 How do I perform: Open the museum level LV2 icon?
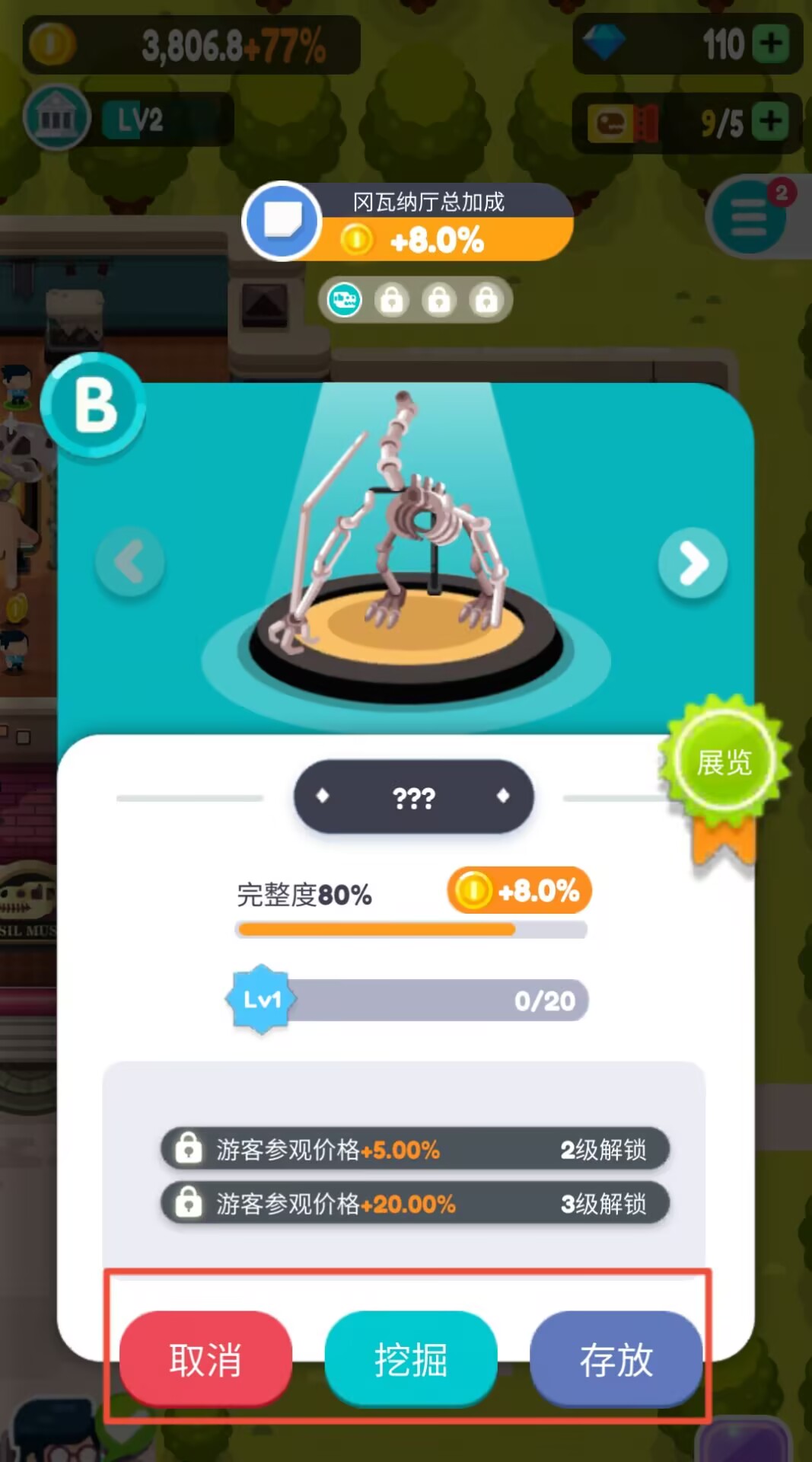click(57, 118)
